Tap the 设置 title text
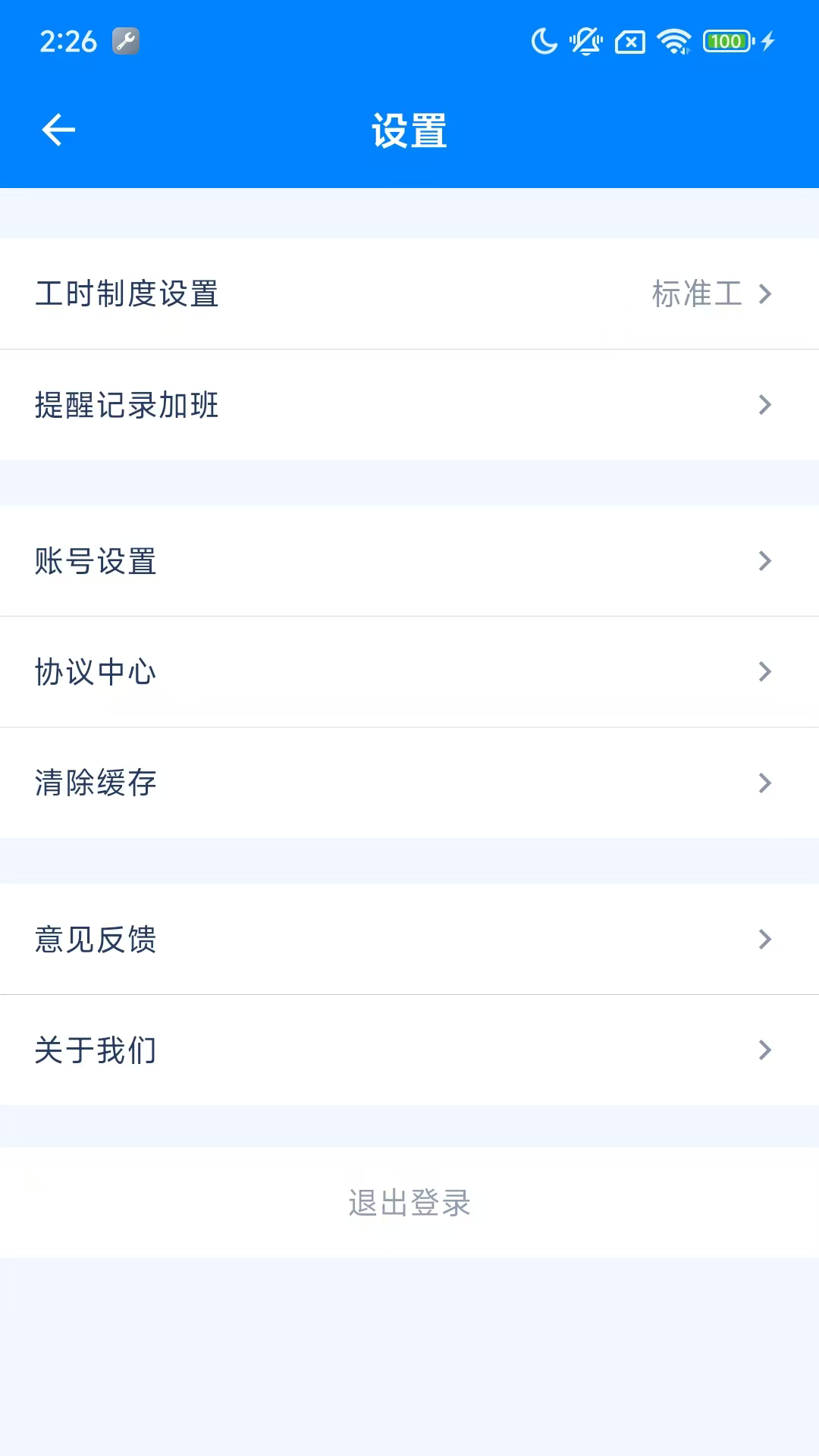 (409, 129)
